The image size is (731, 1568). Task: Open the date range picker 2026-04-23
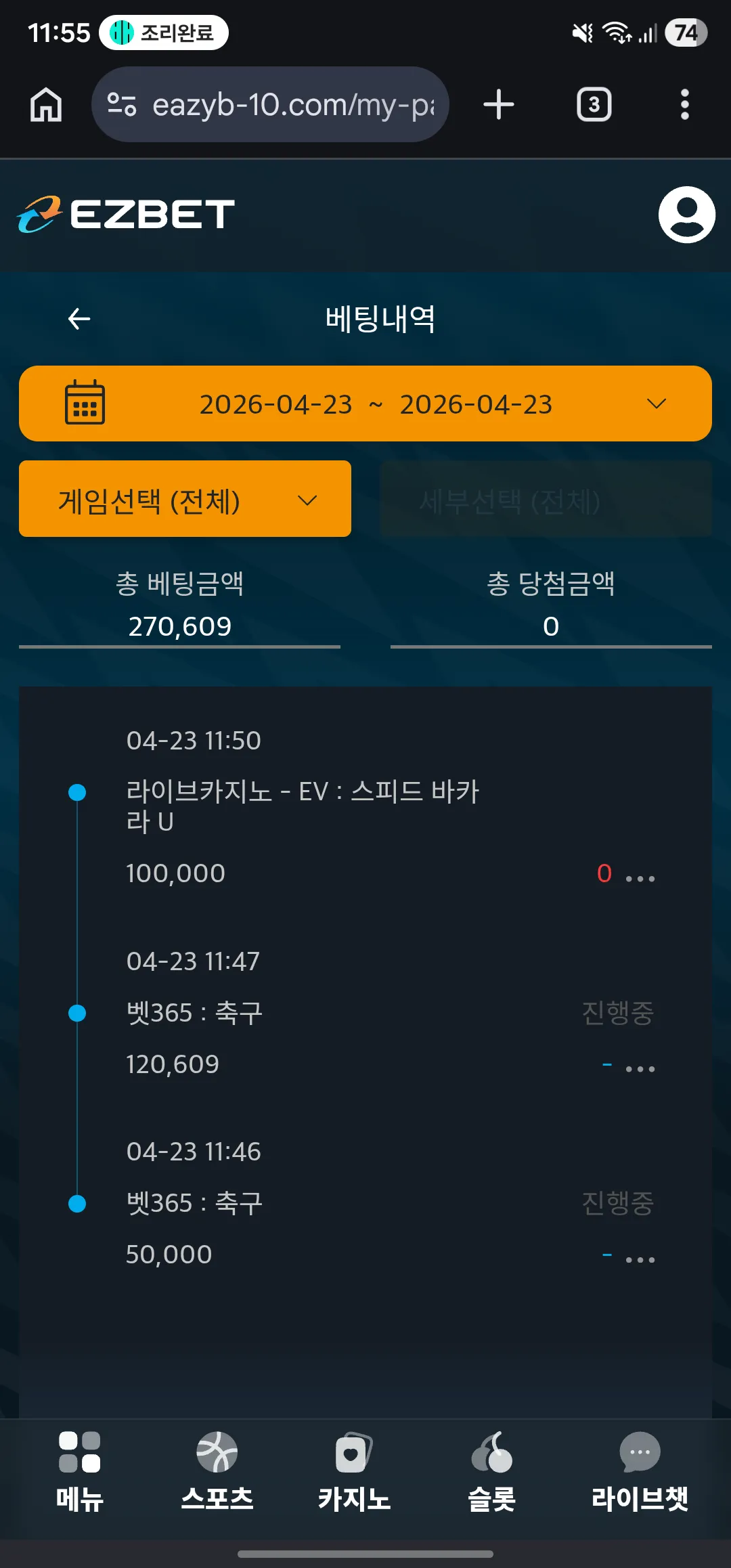point(365,404)
